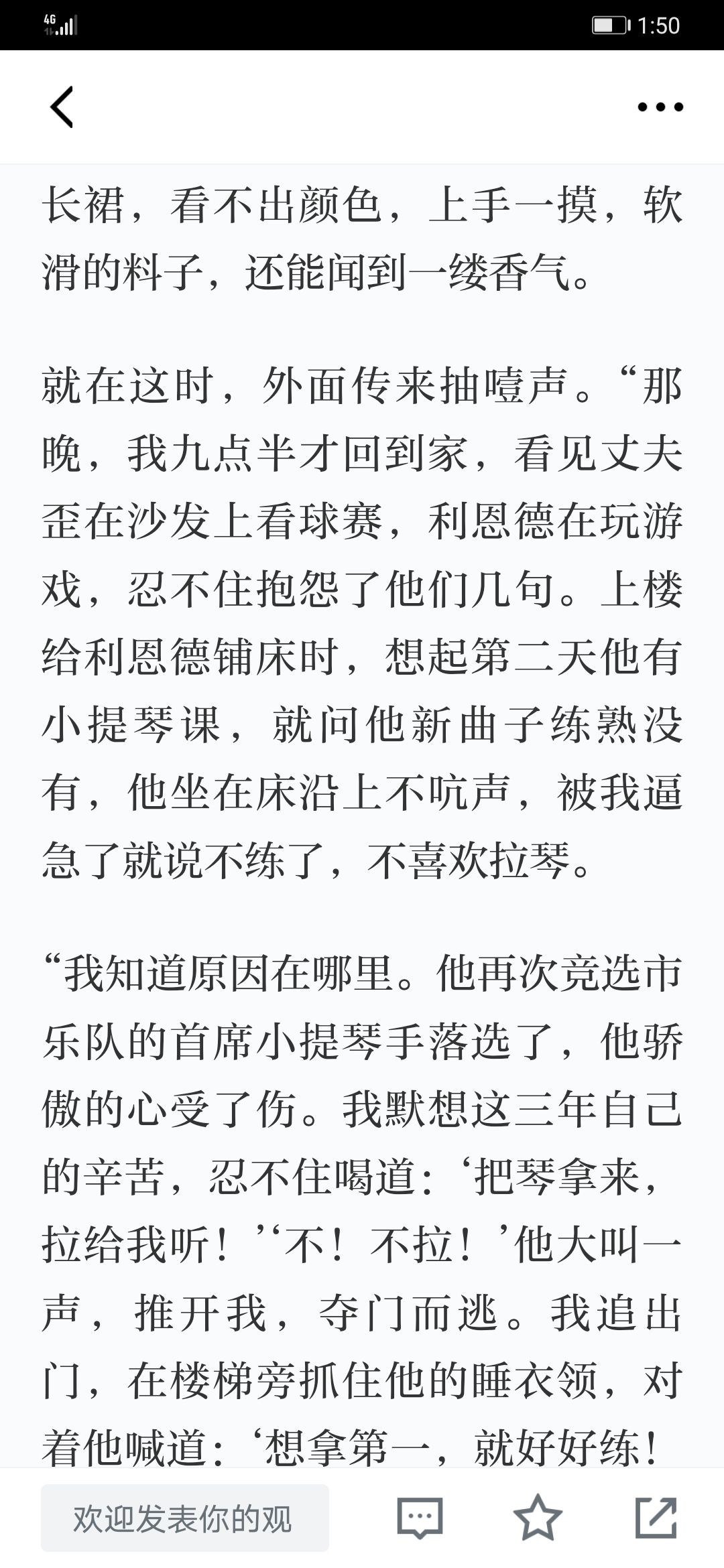Viewport: 724px width, 1568px height.
Task: Open the three-dot overflow menu
Action: pos(660,107)
